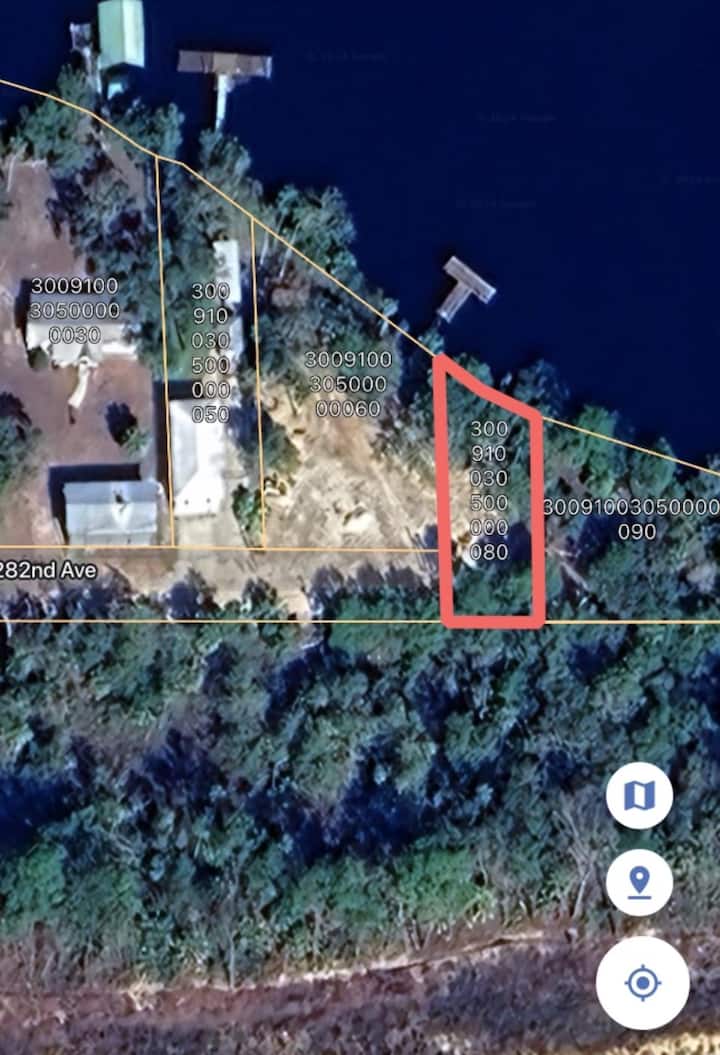Screen dimensions: 720x1055
Task: Open the map layers button
Action: [x=639, y=795]
